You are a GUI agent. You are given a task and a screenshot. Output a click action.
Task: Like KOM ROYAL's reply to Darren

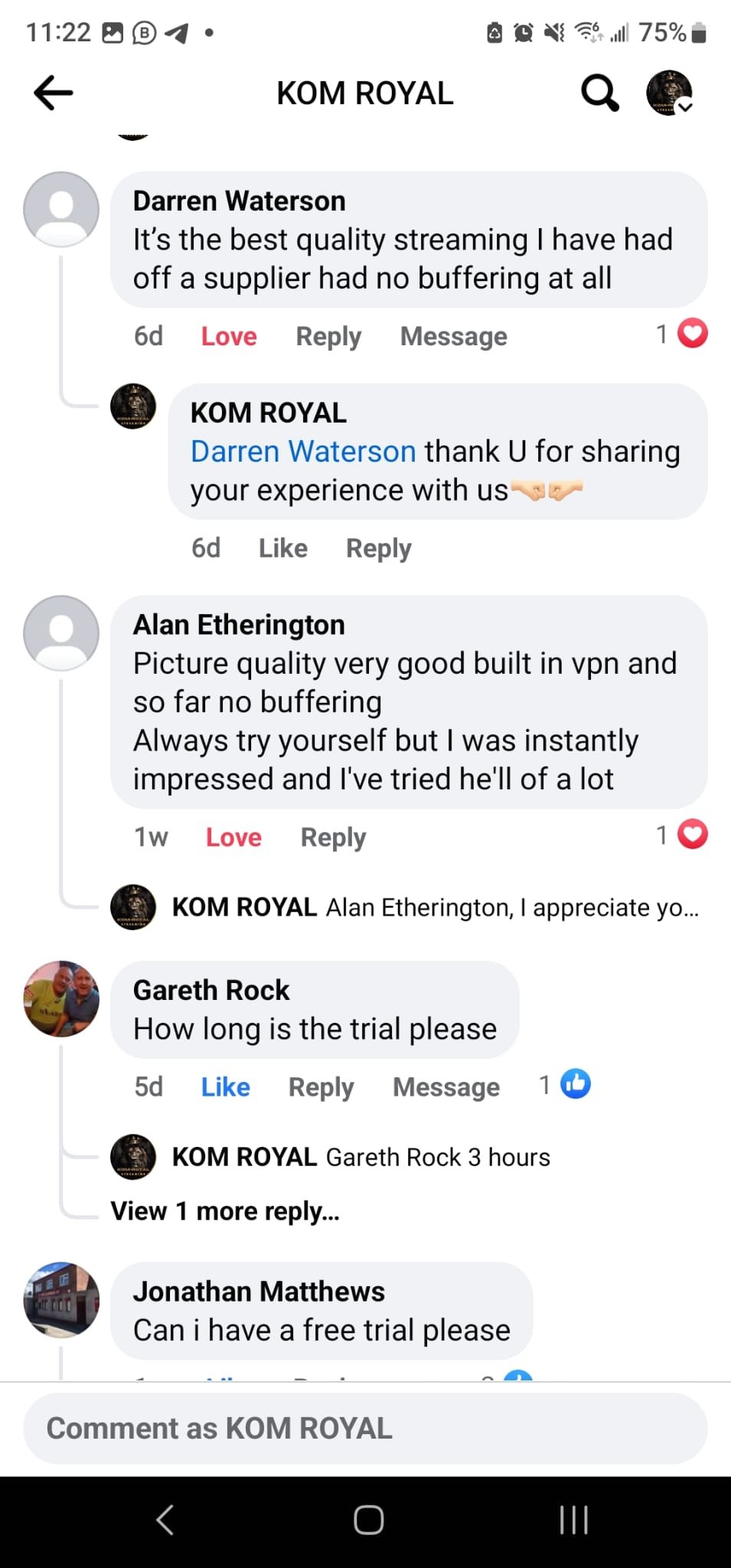282,548
